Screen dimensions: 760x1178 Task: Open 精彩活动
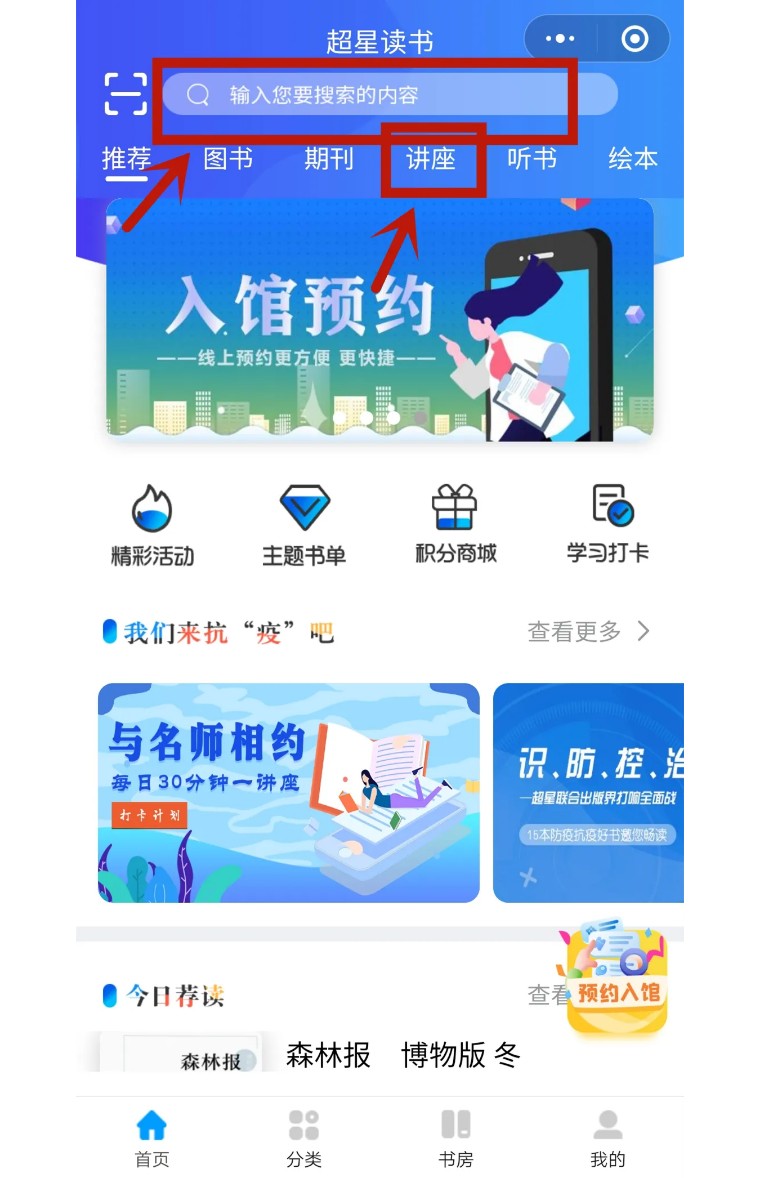click(152, 527)
